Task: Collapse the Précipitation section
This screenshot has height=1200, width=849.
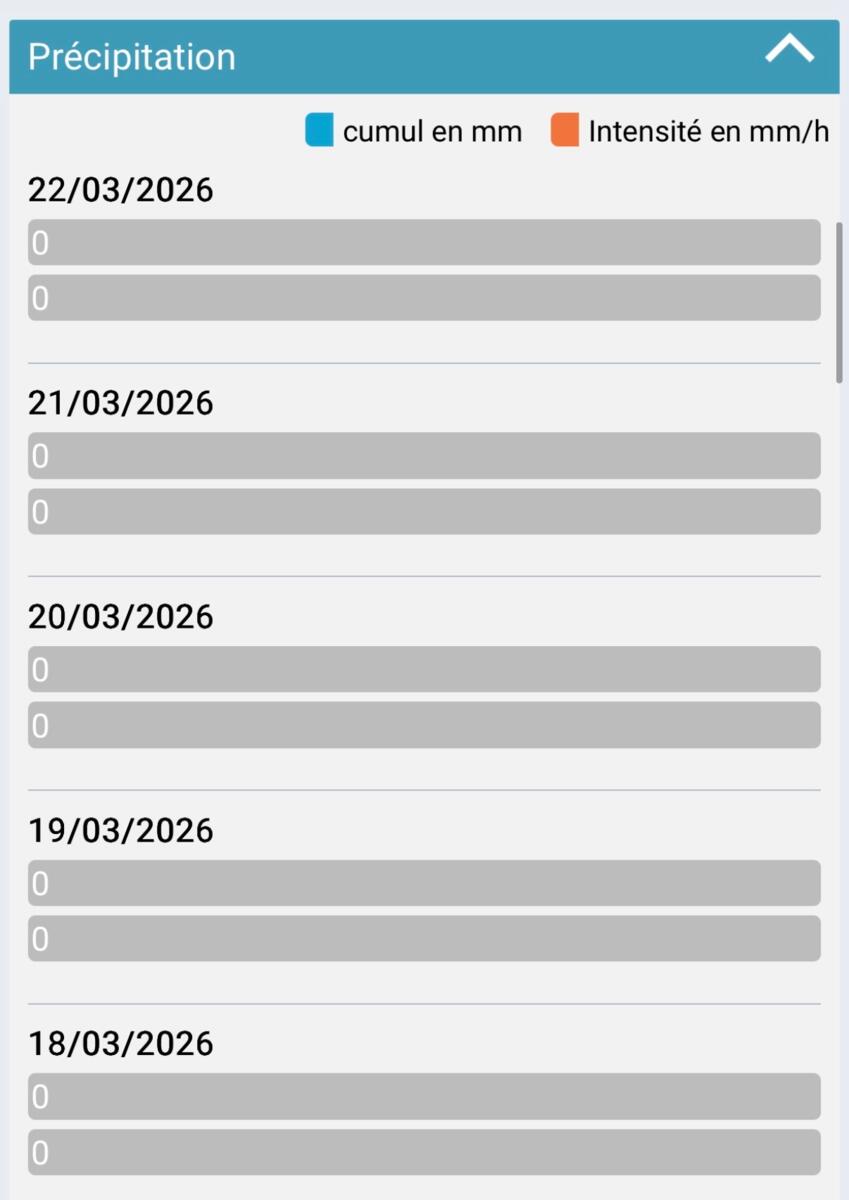Action: [789, 50]
